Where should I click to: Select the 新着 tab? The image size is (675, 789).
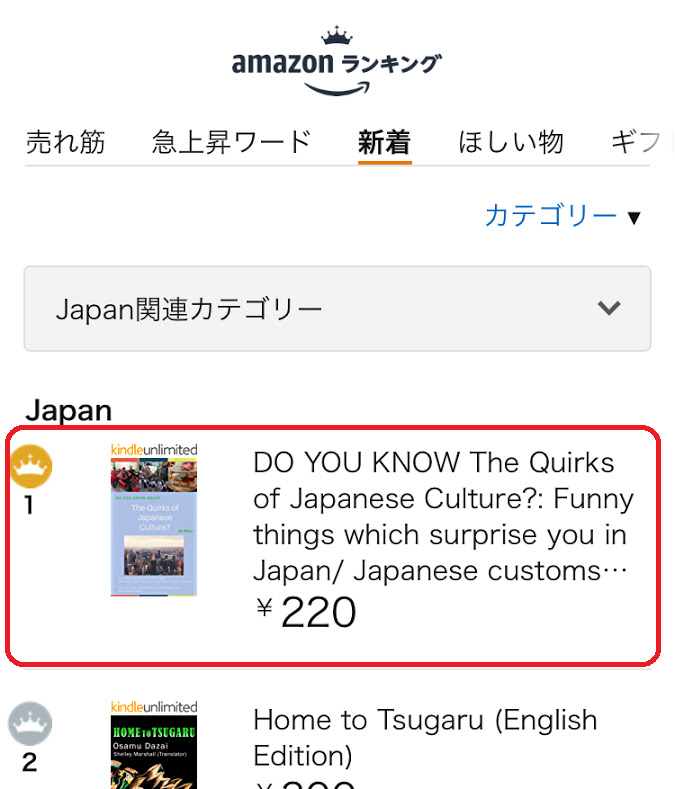coord(385,143)
